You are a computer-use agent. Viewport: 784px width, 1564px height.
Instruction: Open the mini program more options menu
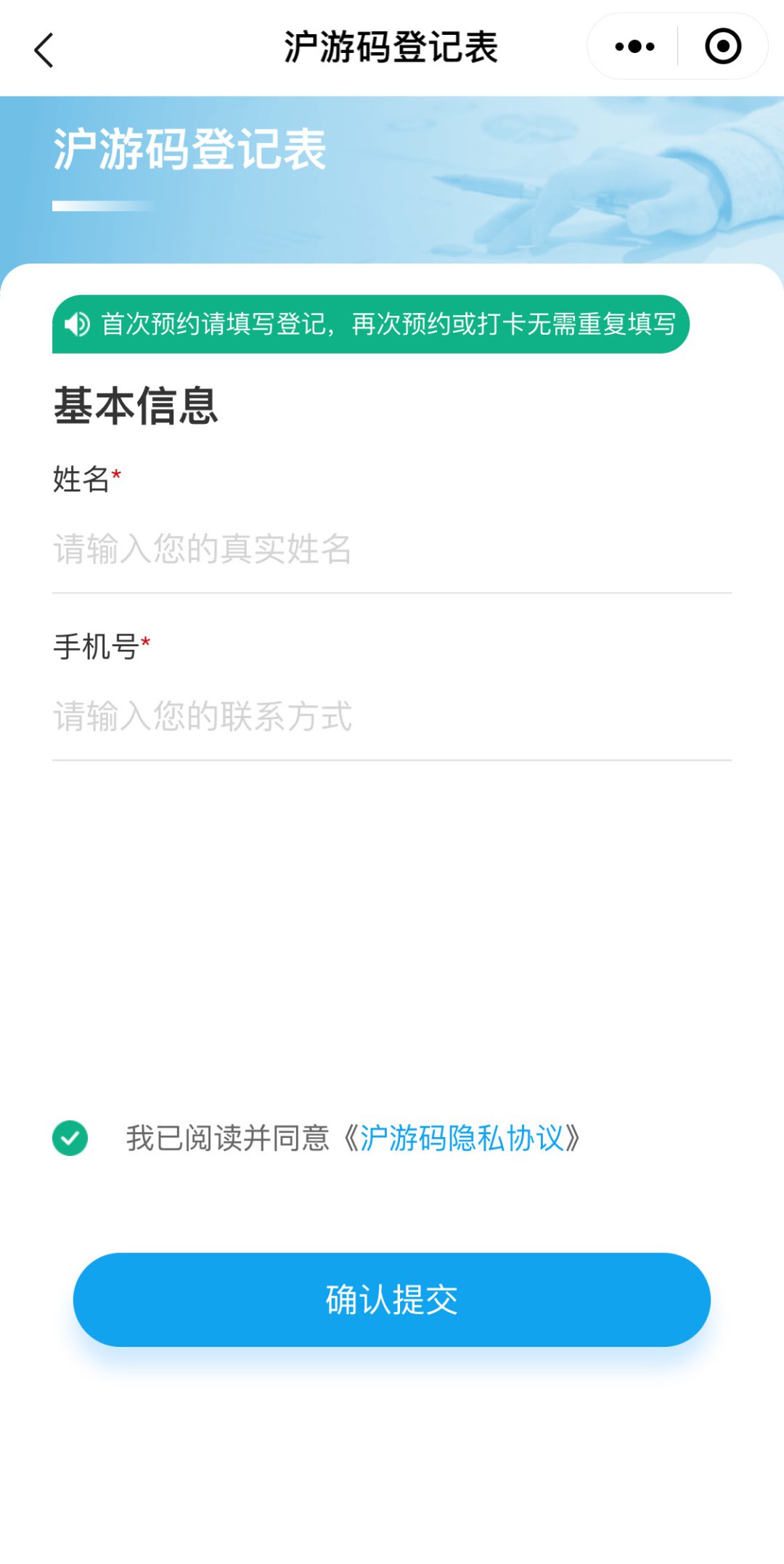634,46
